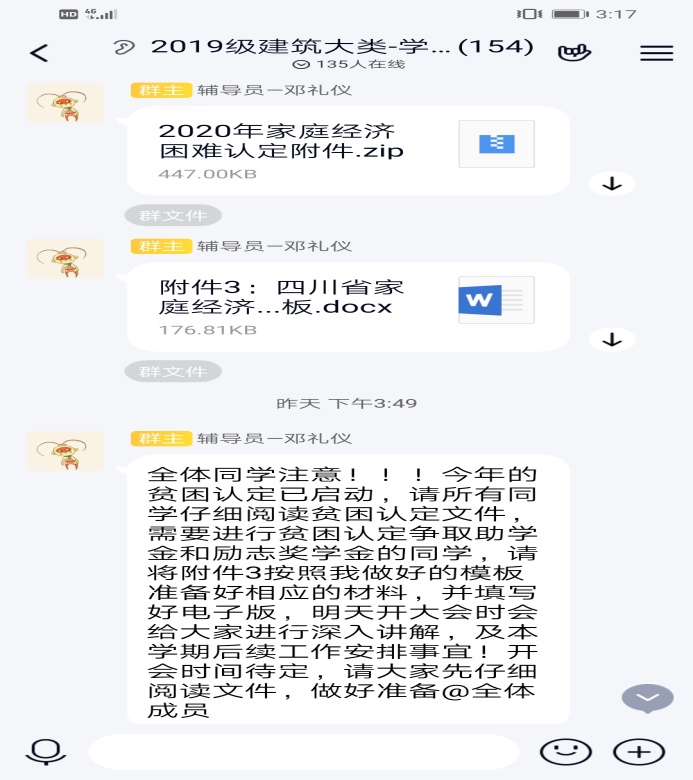Open 群文件 tag under the zip file
The image size is (693, 780).
[172, 215]
